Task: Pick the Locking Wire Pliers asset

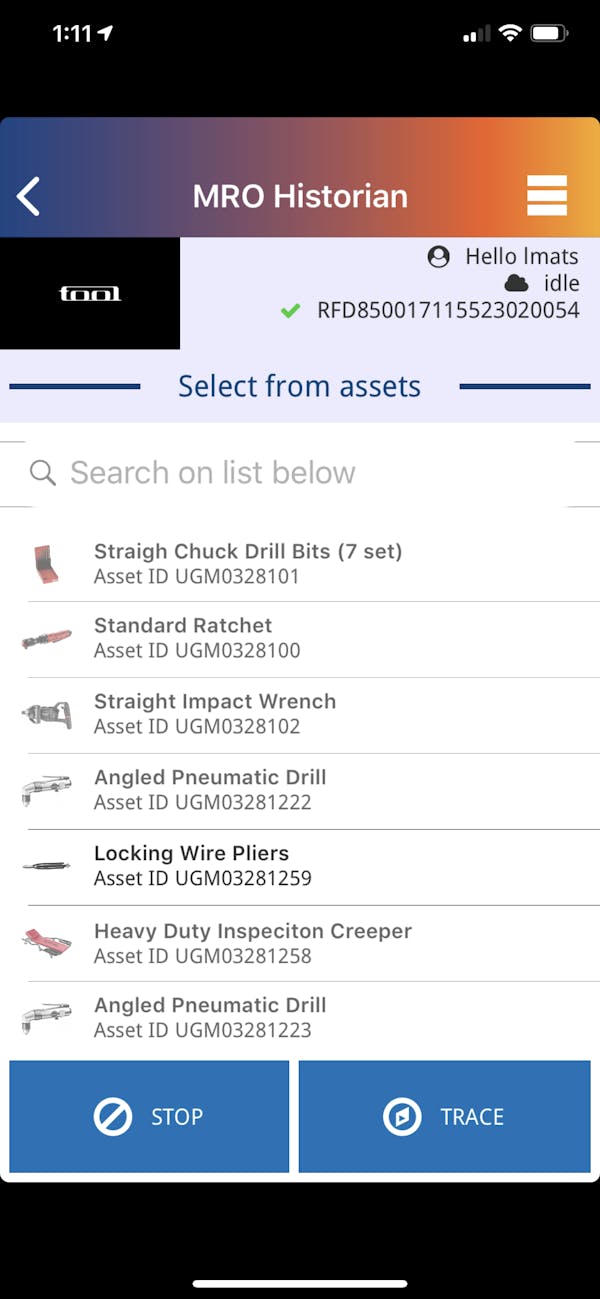Action: pos(300,866)
